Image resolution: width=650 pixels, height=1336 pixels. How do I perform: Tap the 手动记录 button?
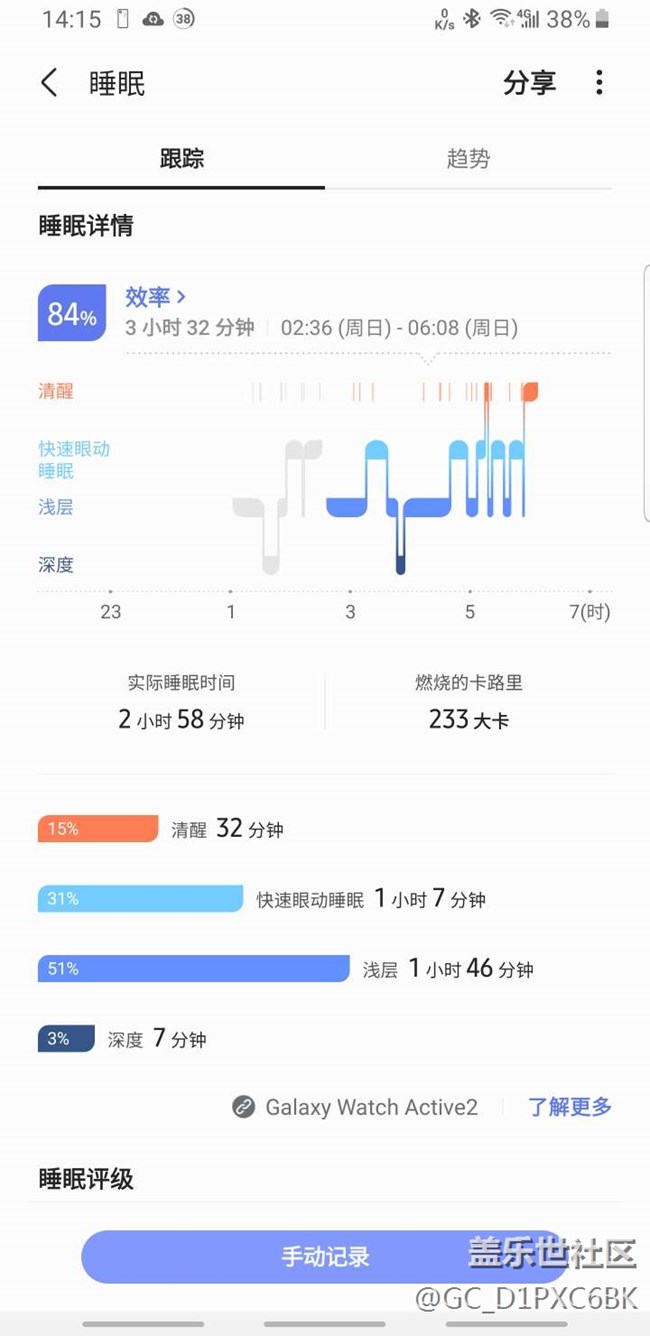(x=325, y=1257)
